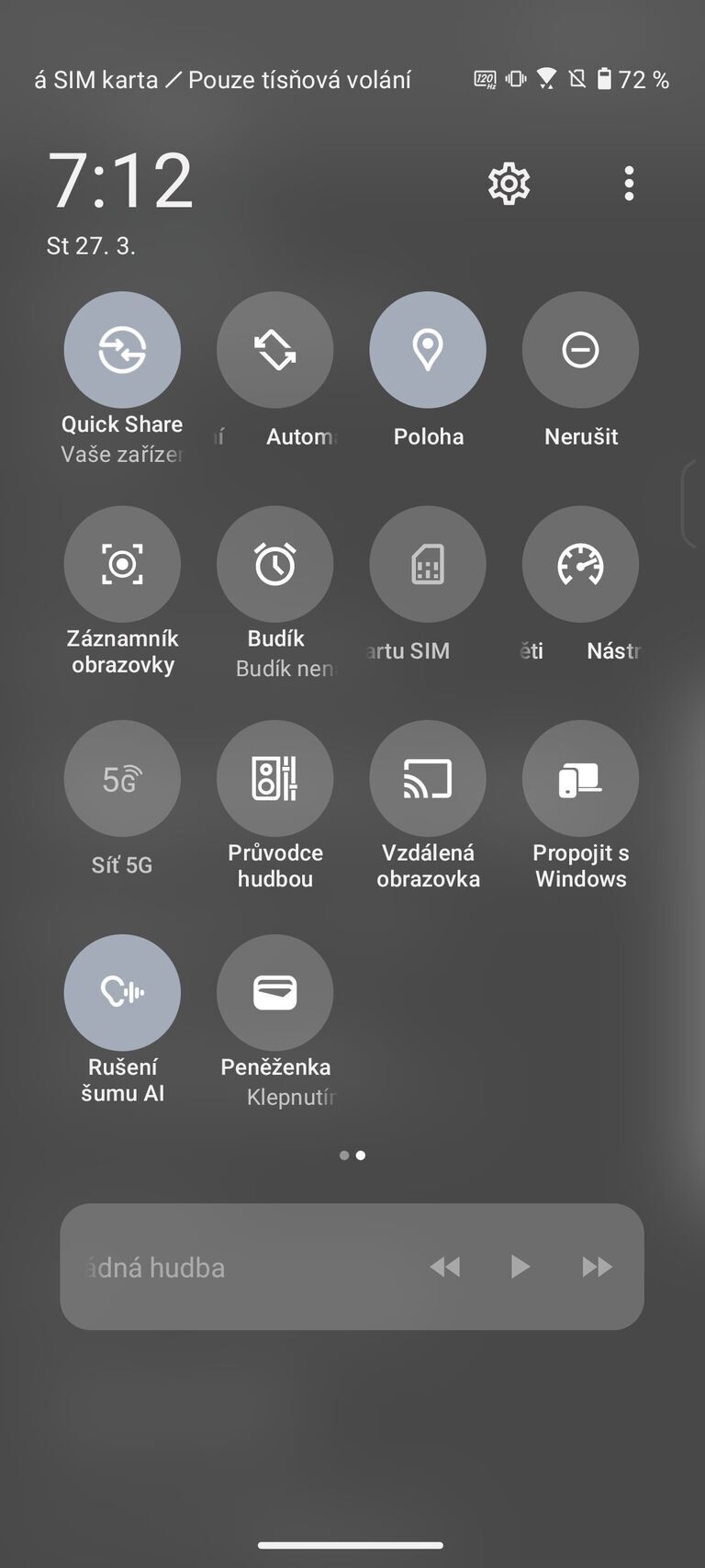The width and height of the screenshot is (705, 1568).
Task: Open the Budík alarm tile
Action: [x=274, y=563]
